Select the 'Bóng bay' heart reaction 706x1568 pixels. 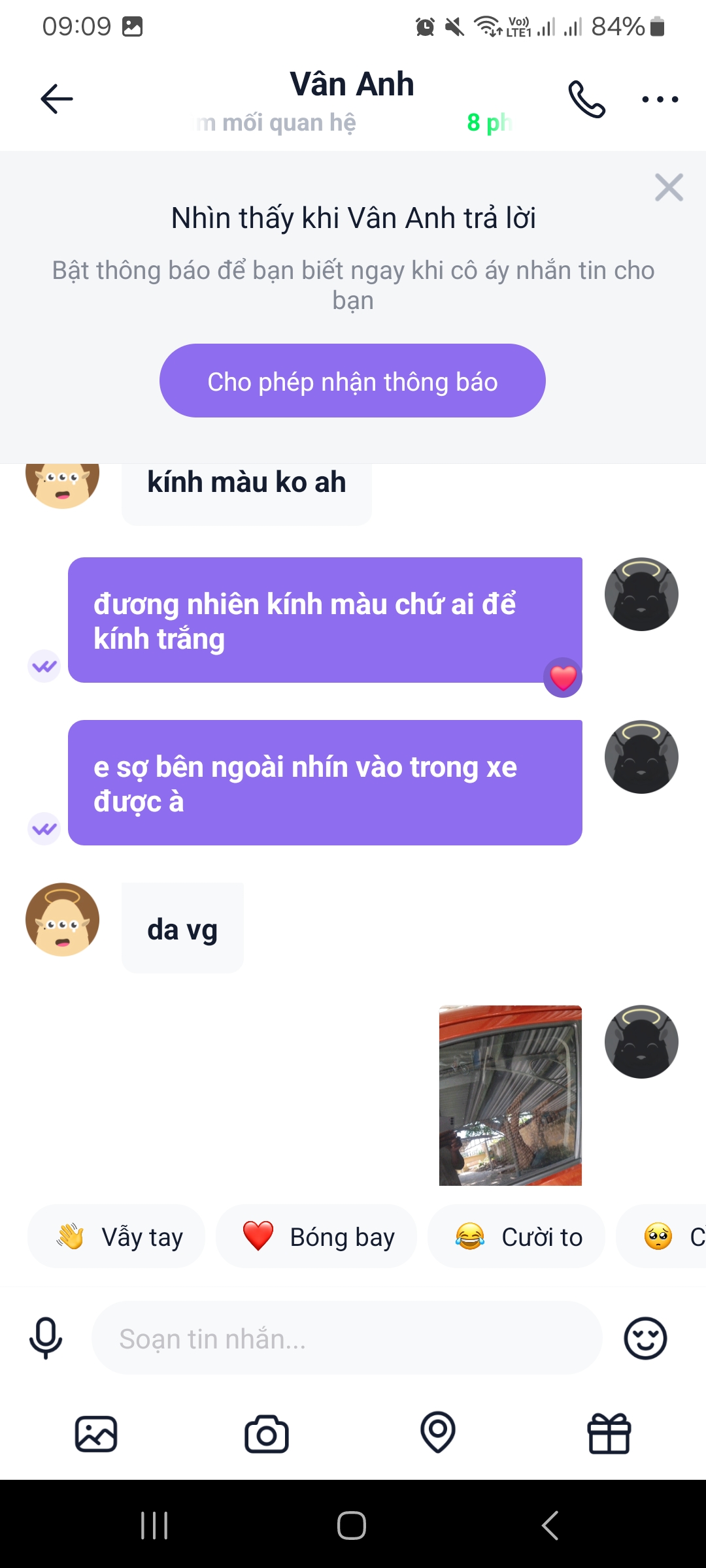click(x=316, y=1235)
